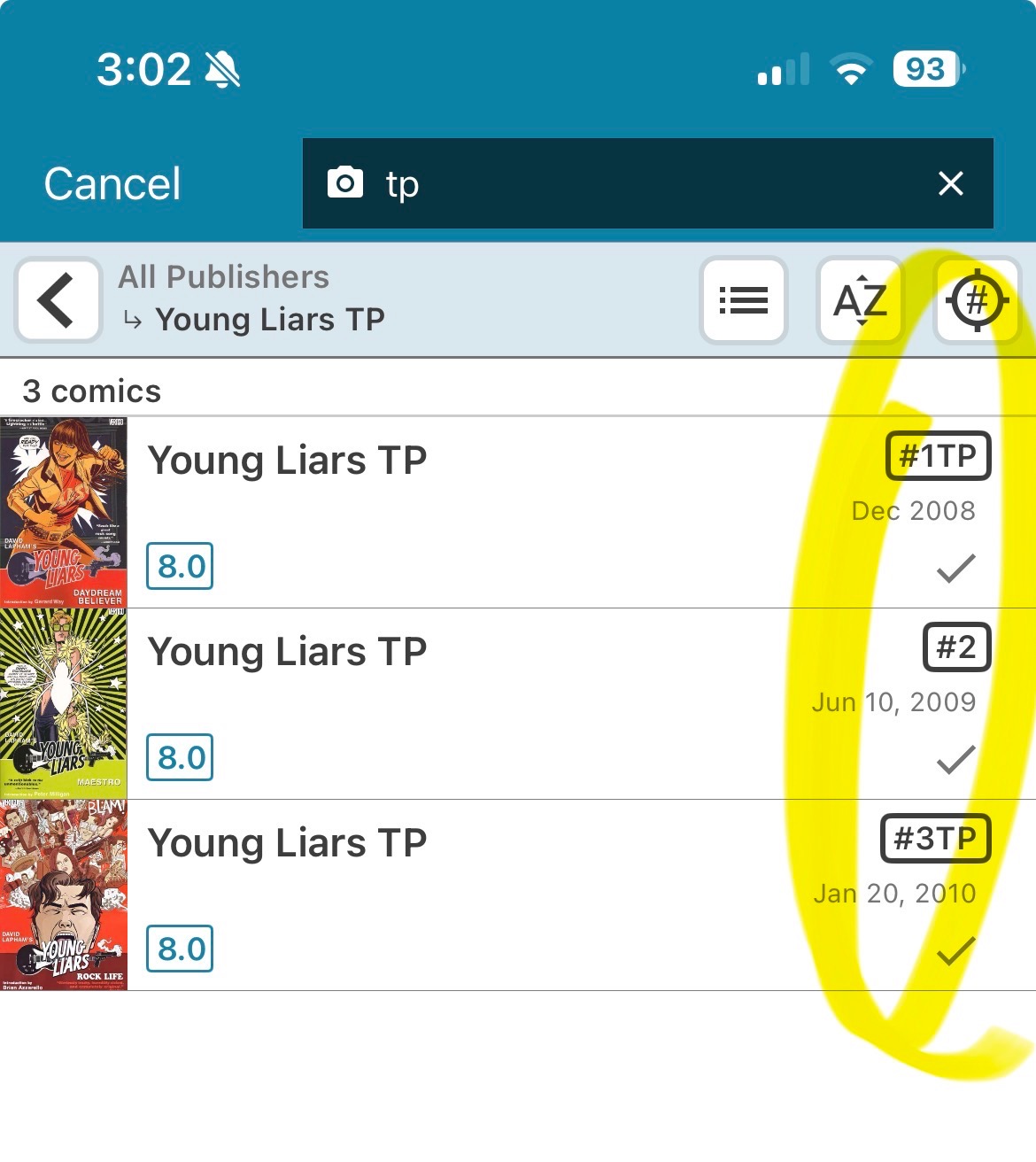The height and width of the screenshot is (1162, 1036).
Task: Toggle the checkmark on issue #3TP
Action: pyautogui.click(x=955, y=950)
